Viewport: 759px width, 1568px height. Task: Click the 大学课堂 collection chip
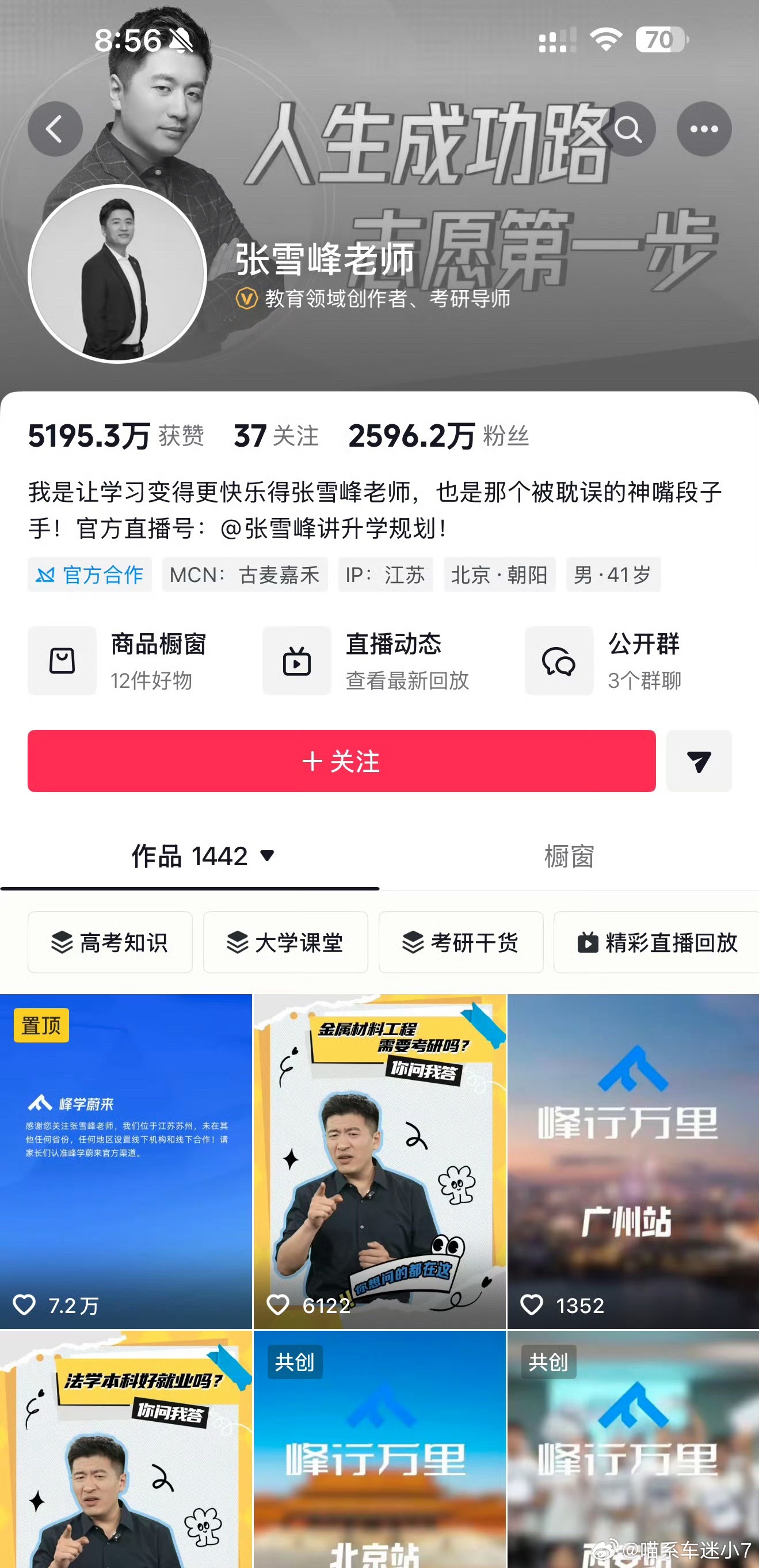(x=286, y=943)
